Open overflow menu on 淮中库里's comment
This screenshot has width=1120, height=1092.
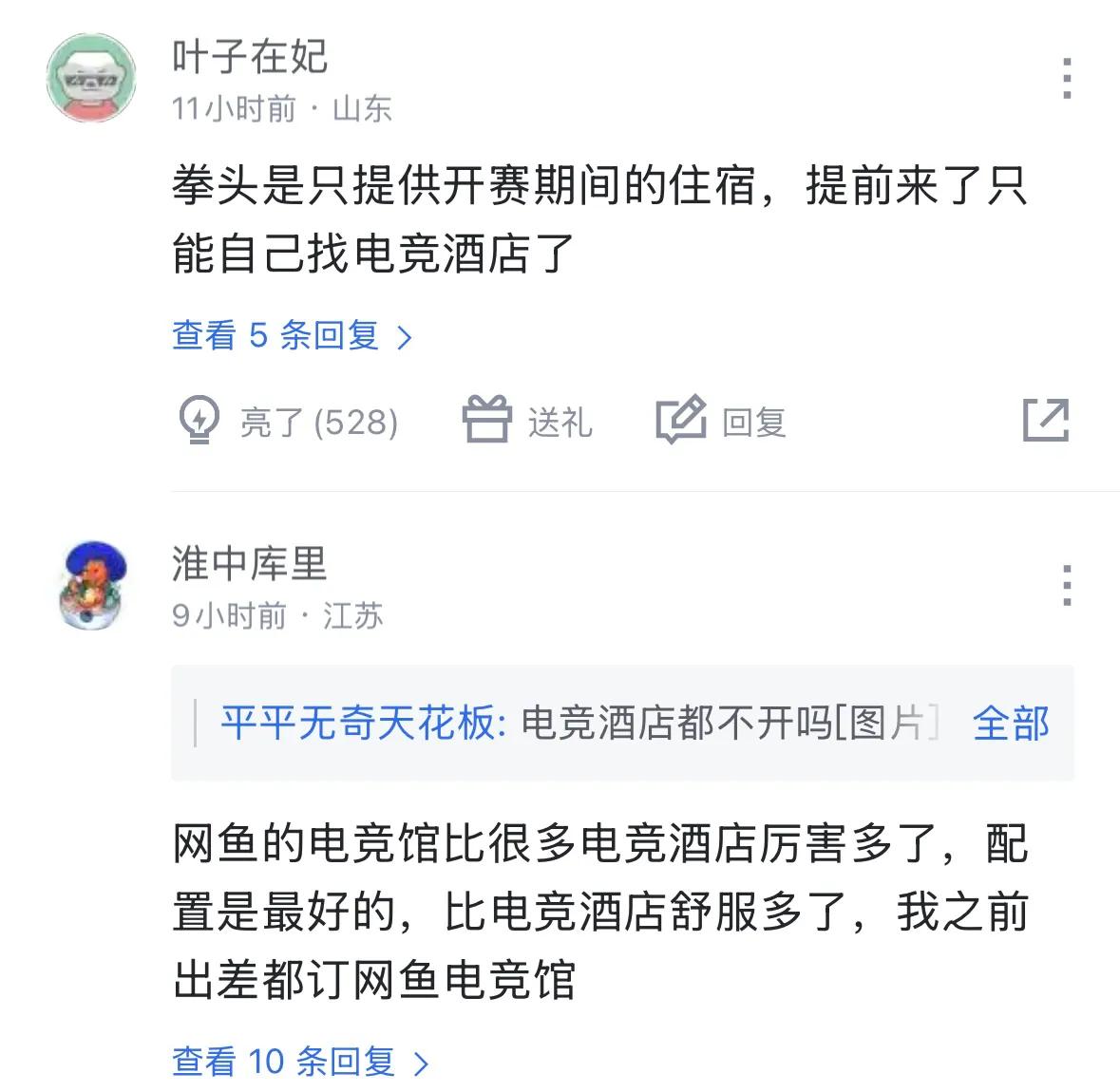coord(1067,585)
